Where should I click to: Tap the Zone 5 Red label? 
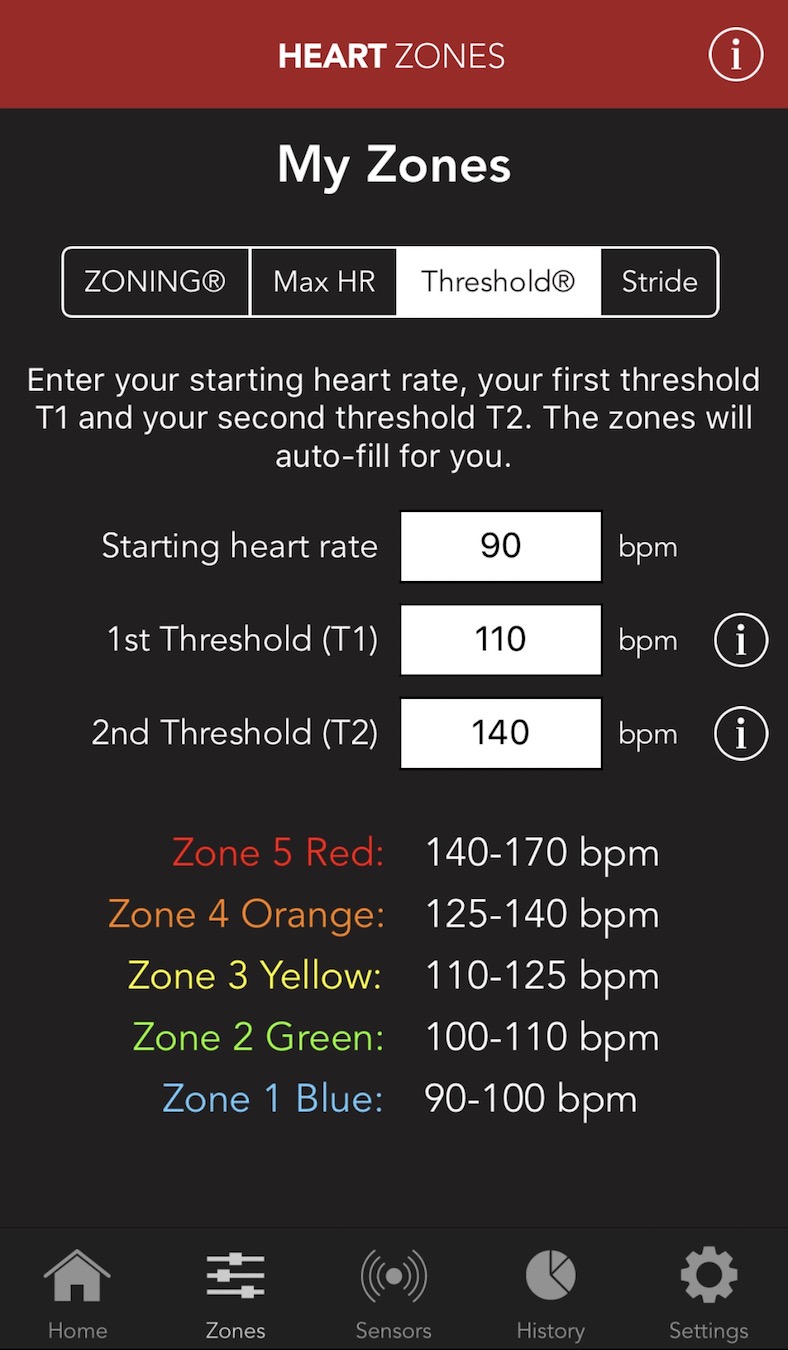click(x=277, y=852)
